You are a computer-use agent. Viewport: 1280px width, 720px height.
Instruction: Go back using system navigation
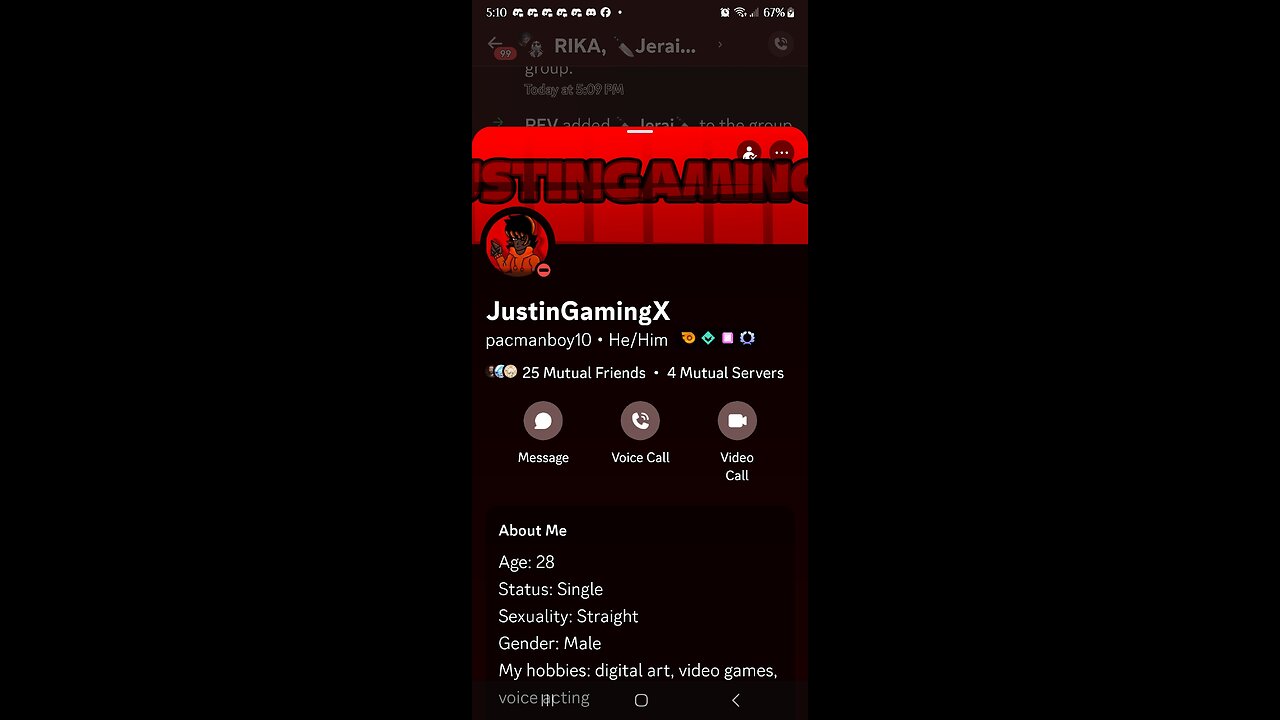[736, 700]
